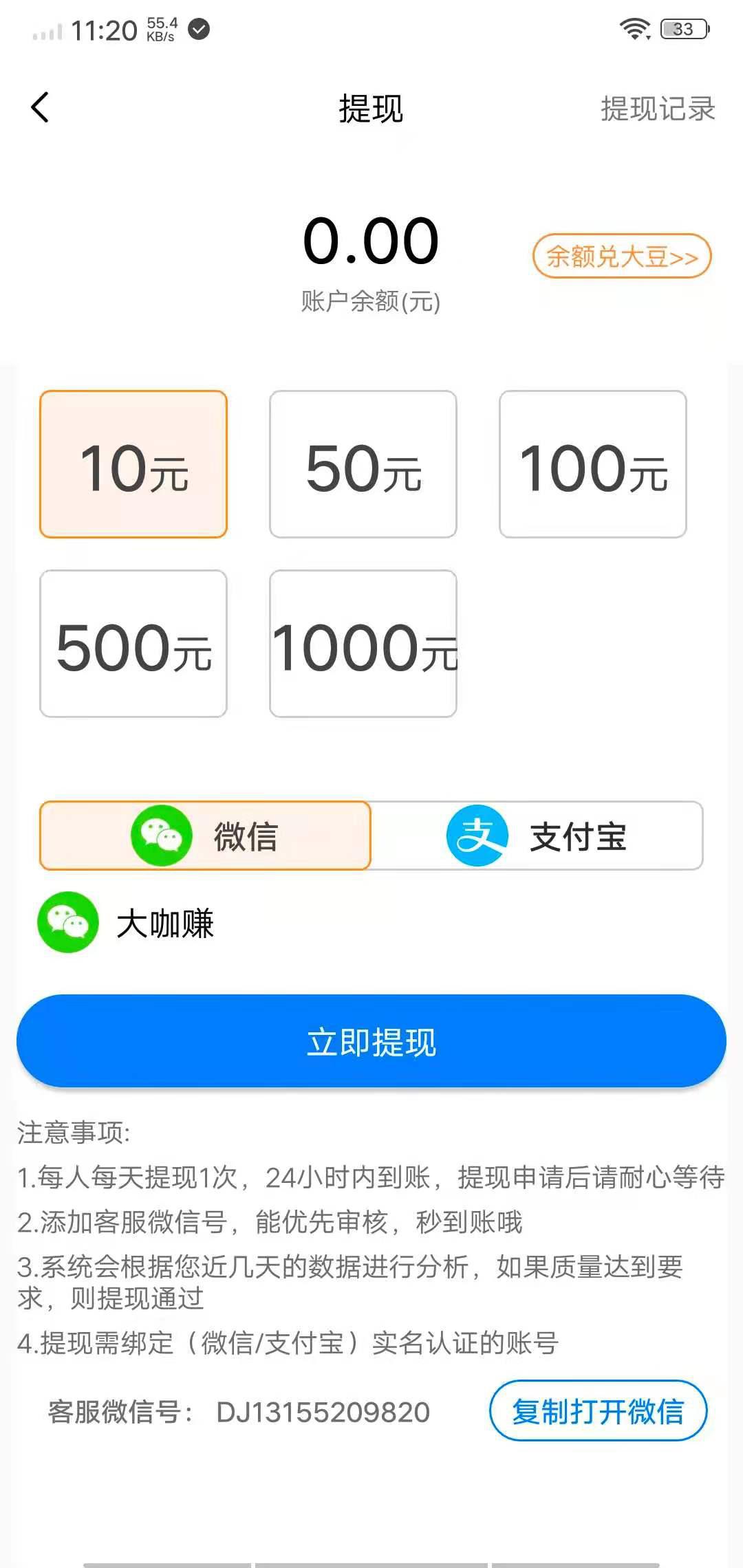Image resolution: width=743 pixels, height=1568 pixels.
Task: Select the 500元 amount card
Action: point(134,644)
